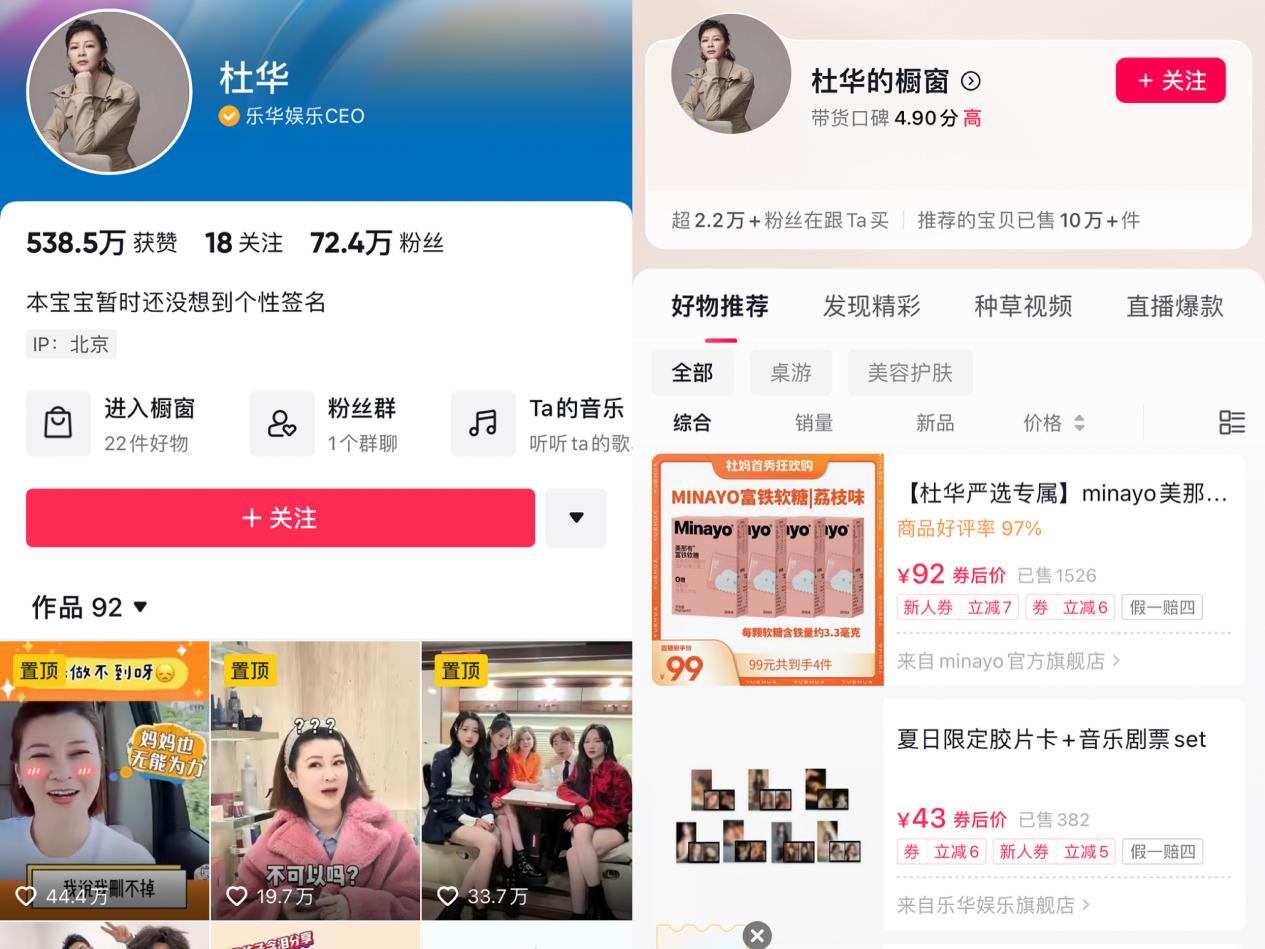Tap the wide red 关注 button on profile

[280, 518]
